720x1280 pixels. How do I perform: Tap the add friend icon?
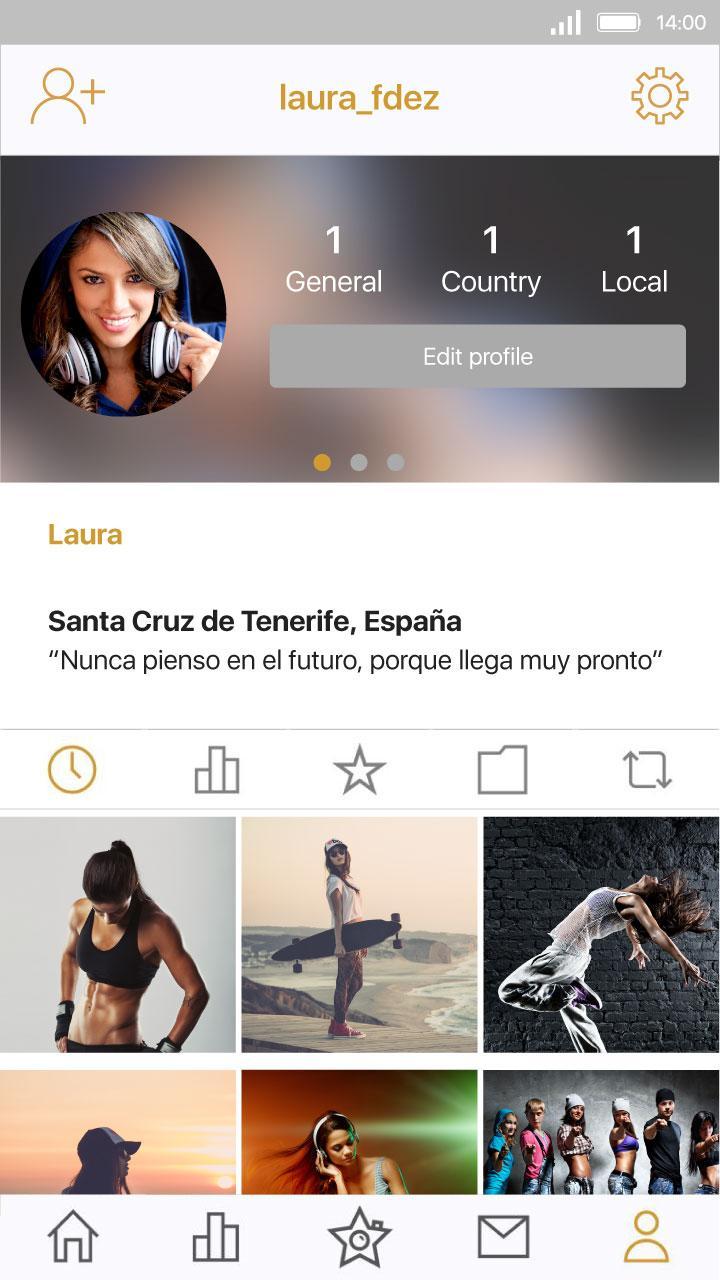tap(68, 97)
